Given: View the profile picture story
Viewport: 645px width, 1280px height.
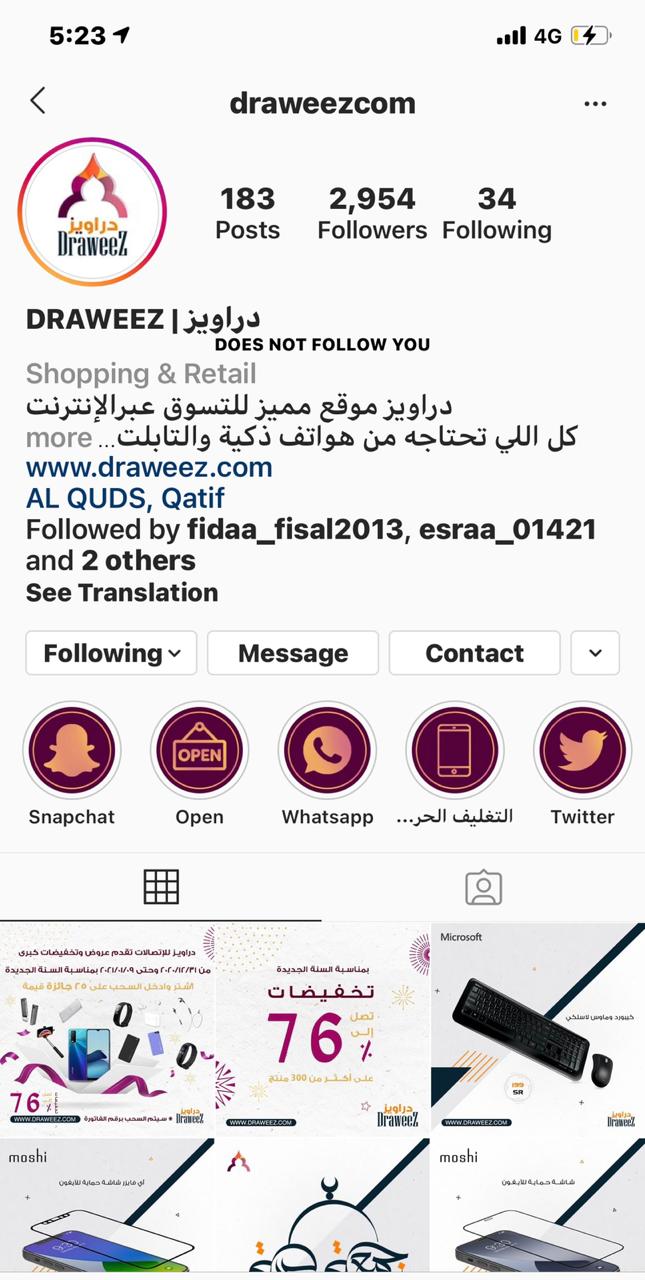Looking at the screenshot, I should tap(92, 212).
